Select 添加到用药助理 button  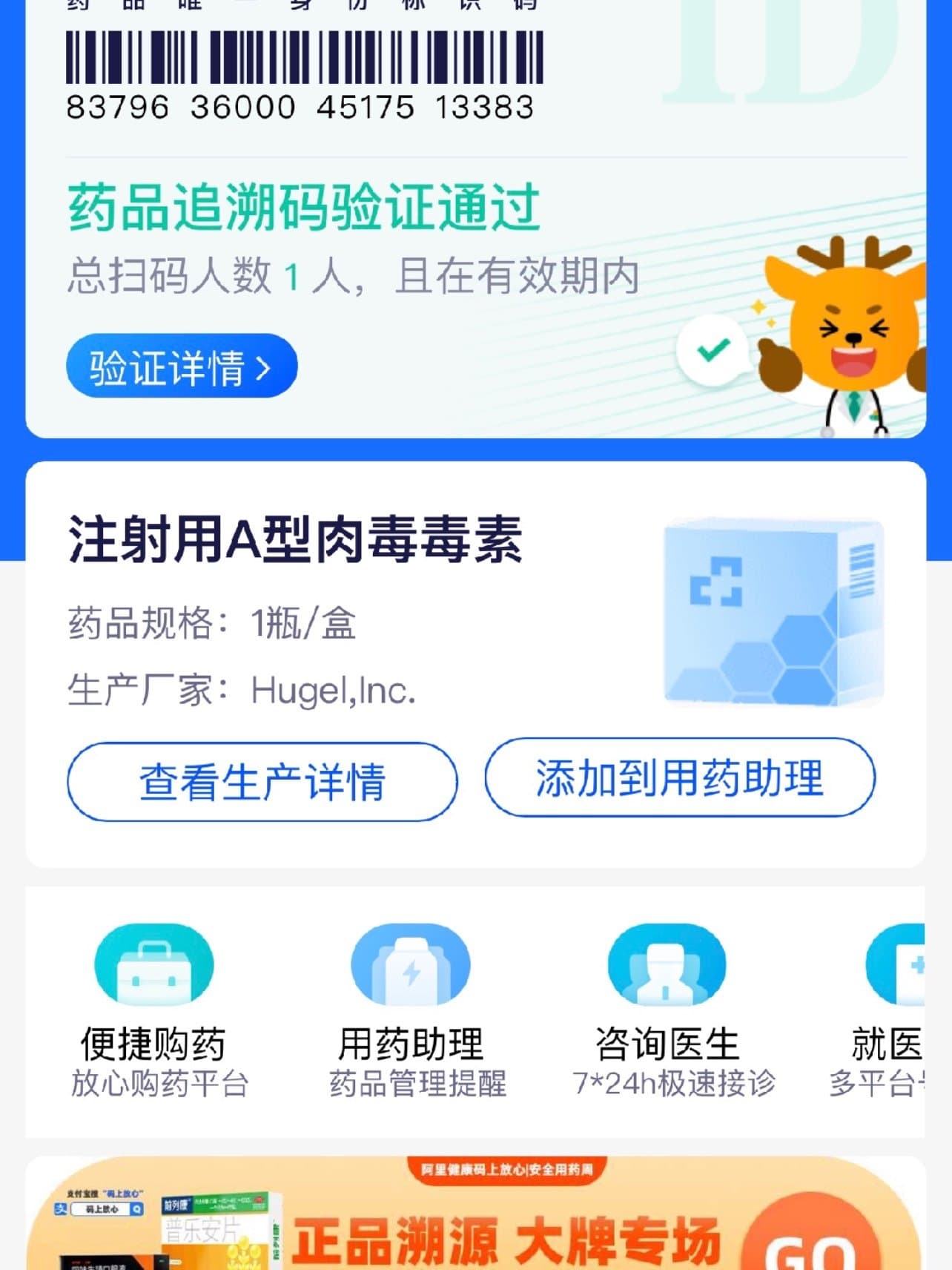coord(680,777)
